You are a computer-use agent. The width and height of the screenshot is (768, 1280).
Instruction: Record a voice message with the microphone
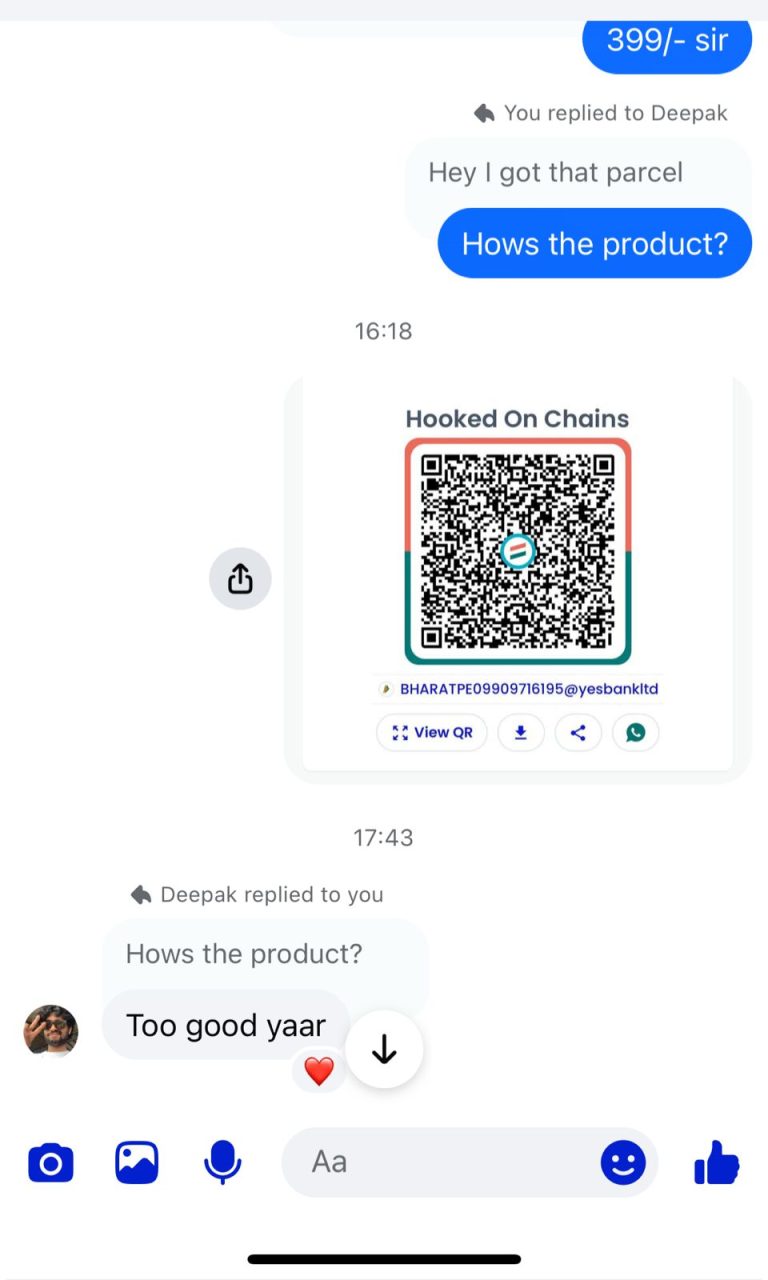click(x=222, y=1163)
